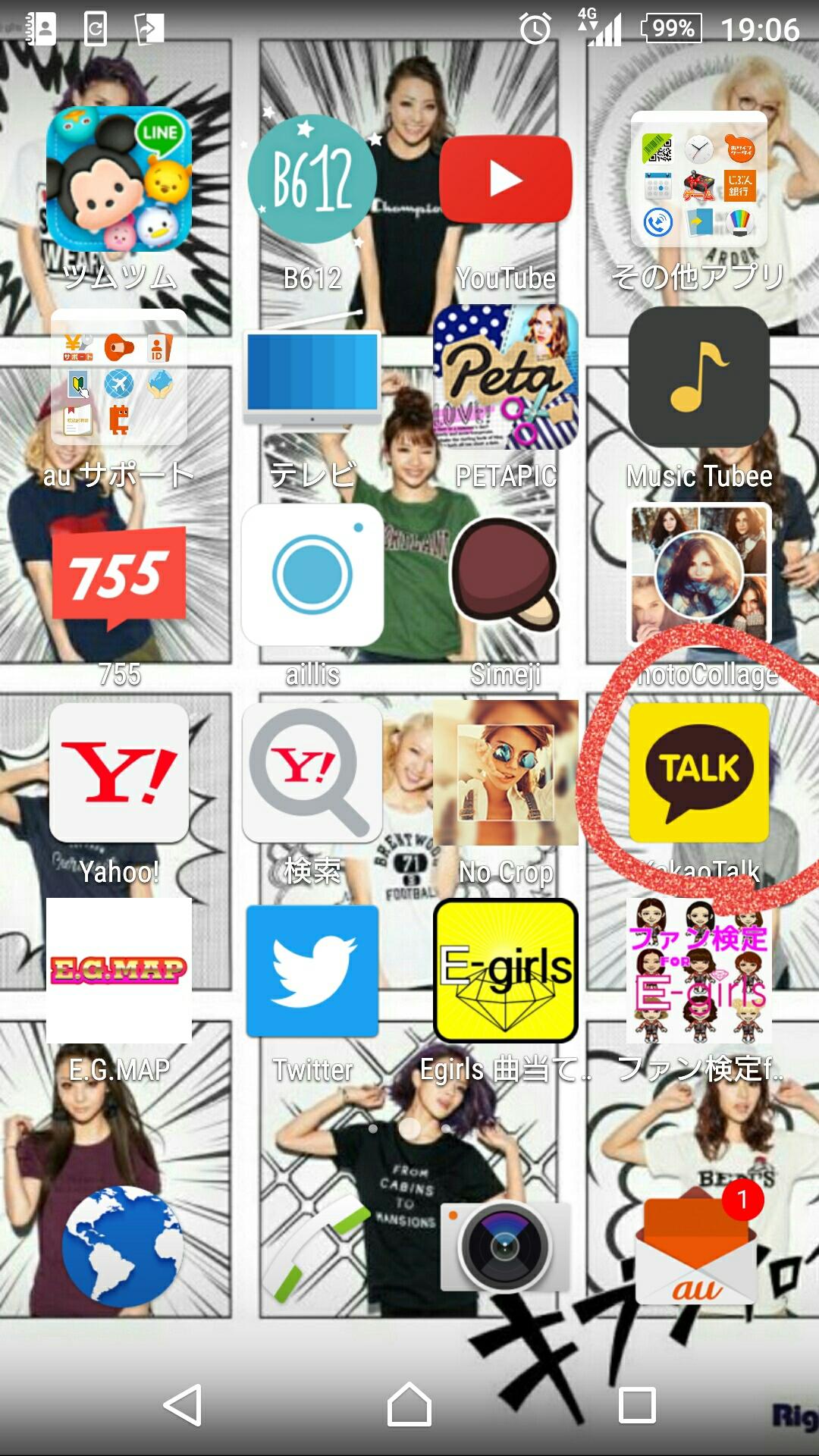Open the LINE Tsum Tsum game
This screenshot has height=1456, width=819.
pos(119,179)
